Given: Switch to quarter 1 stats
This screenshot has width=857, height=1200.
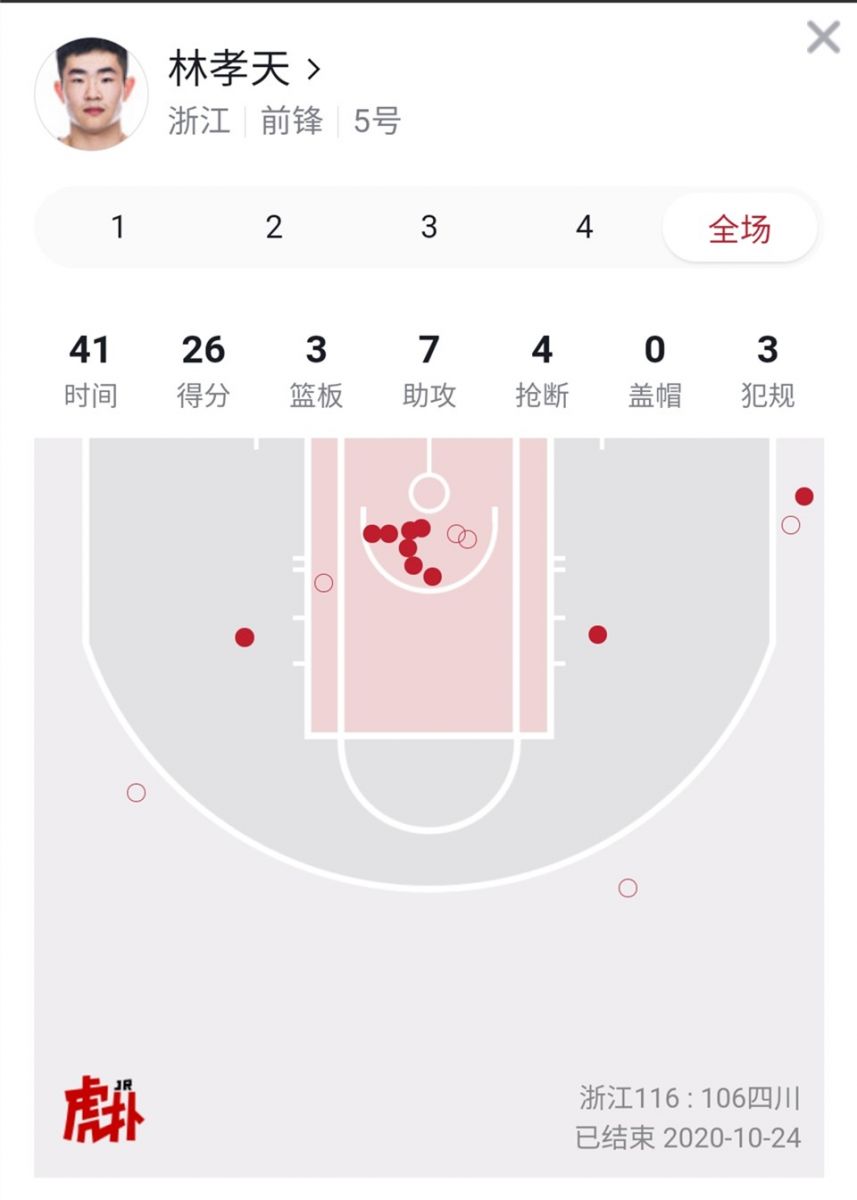Looking at the screenshot, I should click(x=118, y=228).
